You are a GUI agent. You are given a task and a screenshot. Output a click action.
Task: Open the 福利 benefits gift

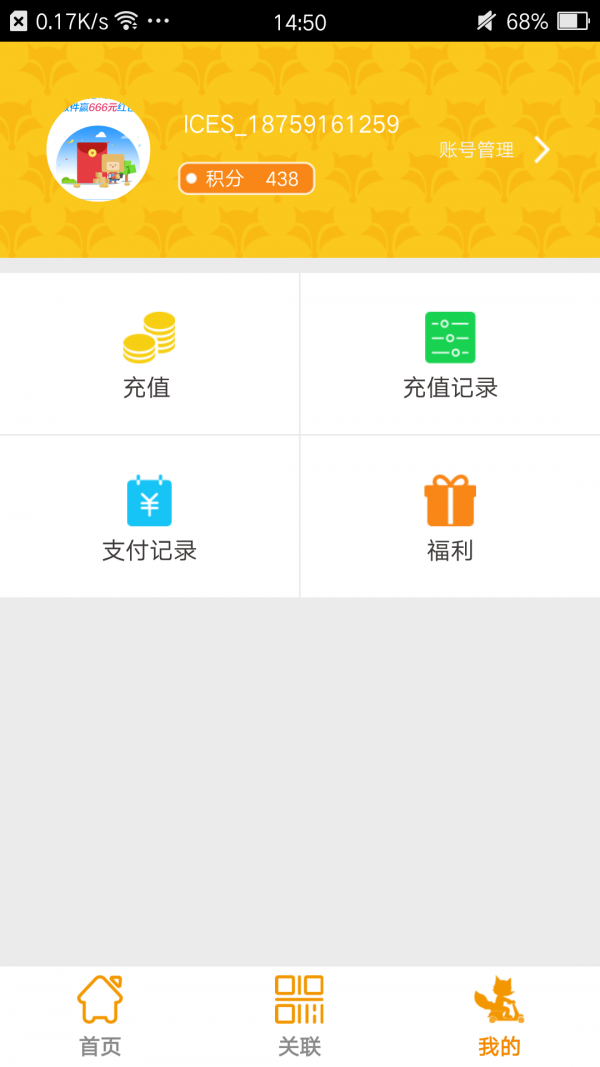[450, 517]
